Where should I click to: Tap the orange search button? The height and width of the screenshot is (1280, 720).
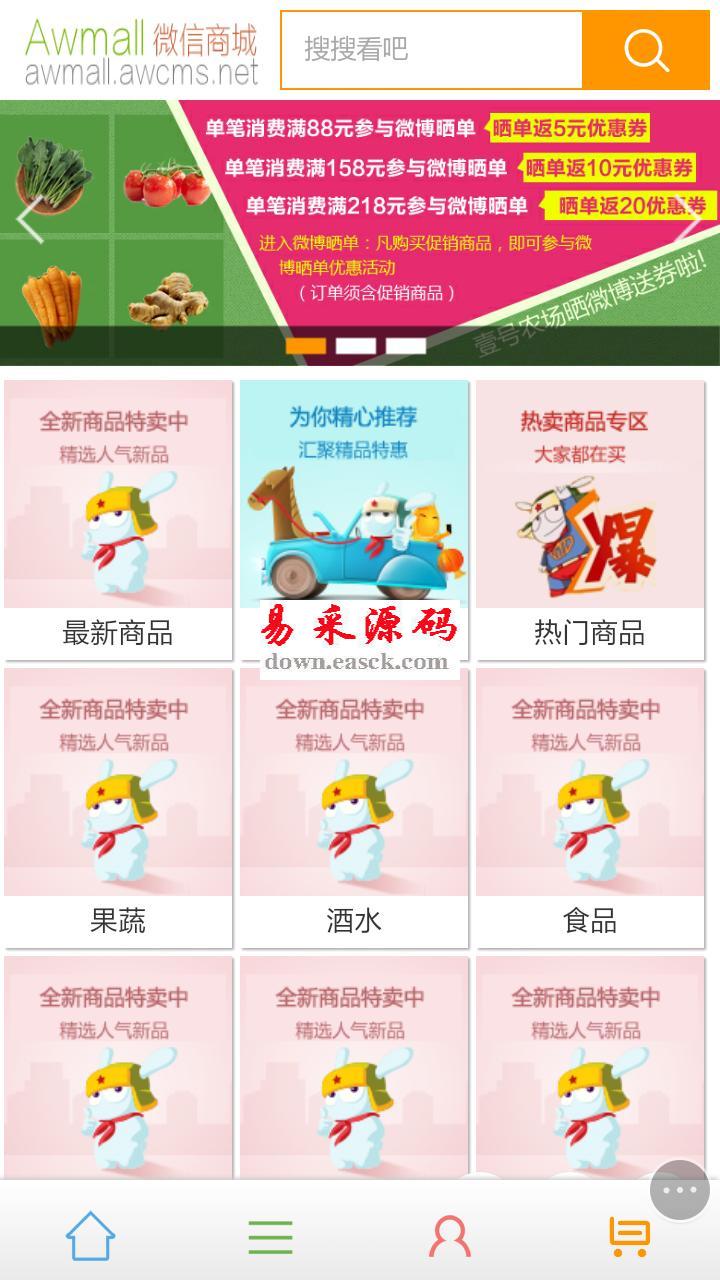pyautogui.click(x=646, y=50)
